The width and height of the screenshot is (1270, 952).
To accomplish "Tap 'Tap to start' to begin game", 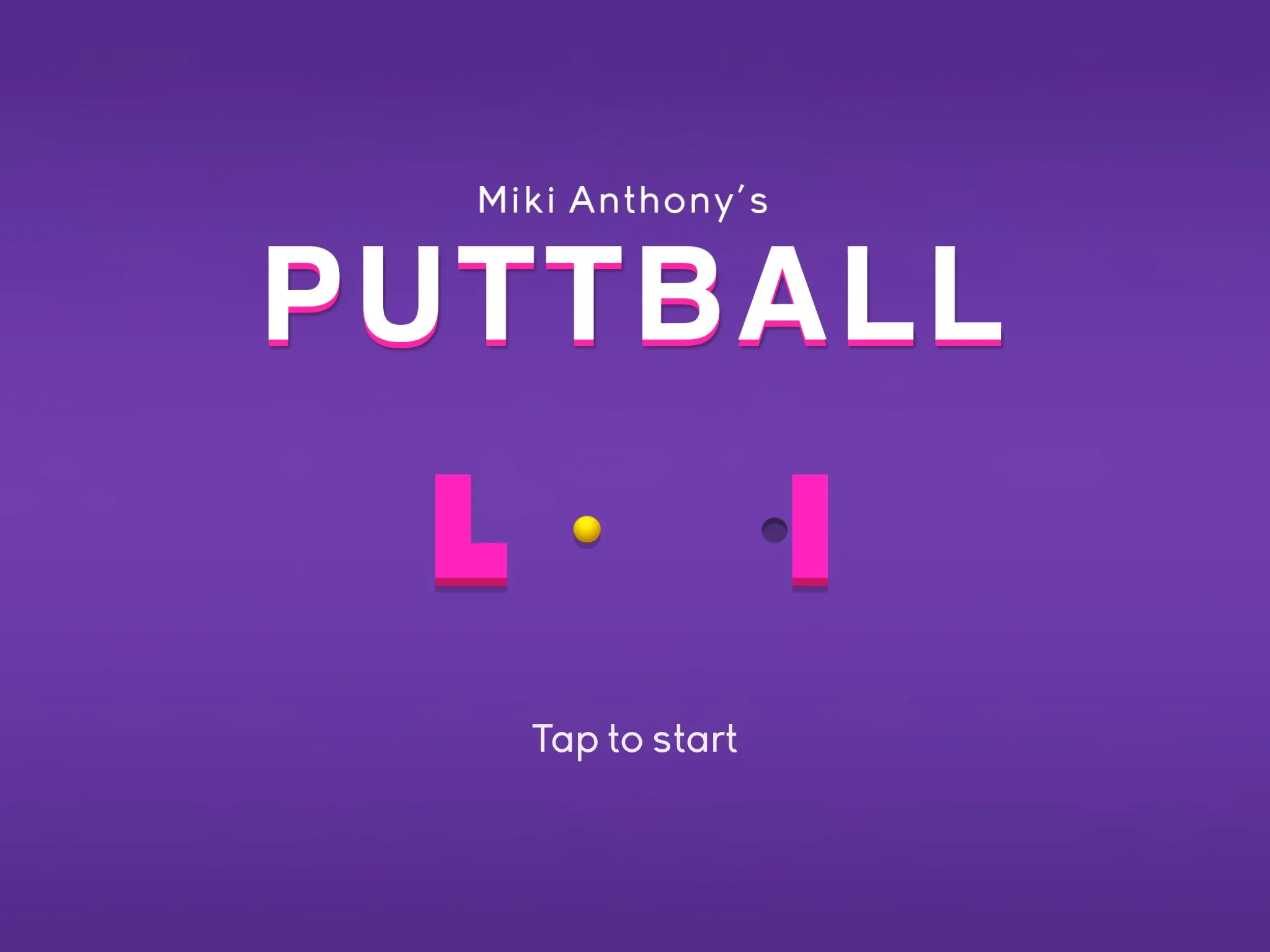I will tap(634, 739).
